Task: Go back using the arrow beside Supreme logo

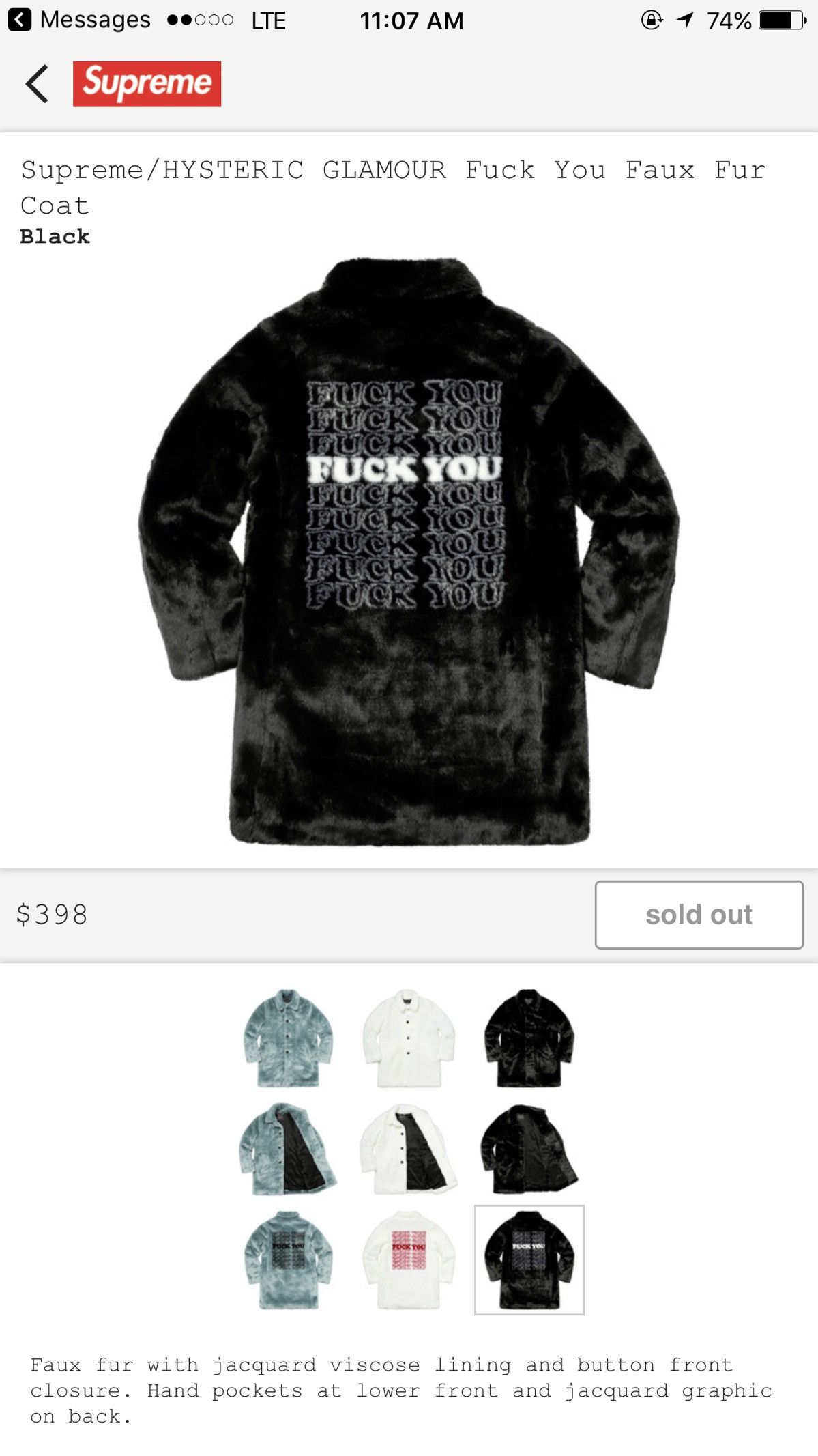Action: click(37, 84)
